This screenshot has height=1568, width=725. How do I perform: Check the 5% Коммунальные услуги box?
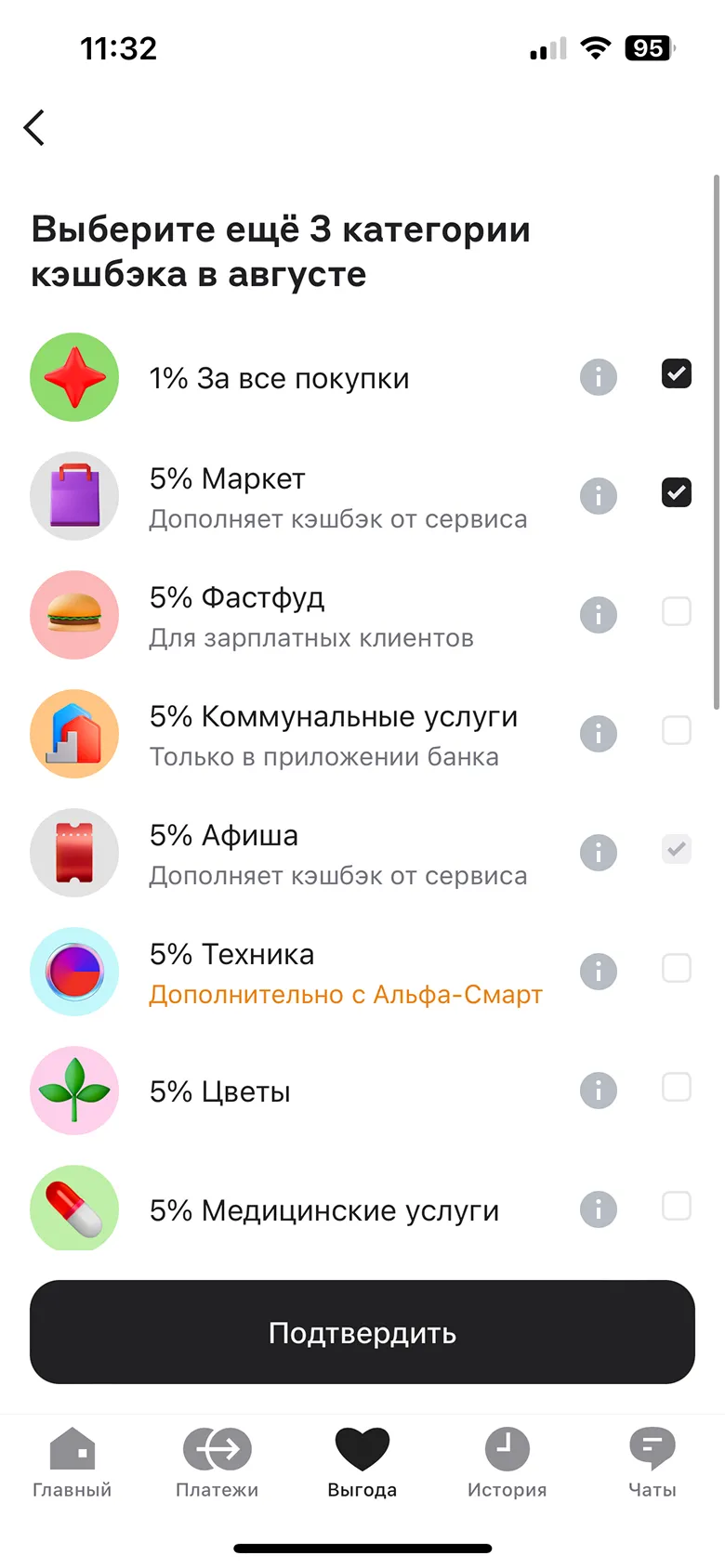coord(676,730)
